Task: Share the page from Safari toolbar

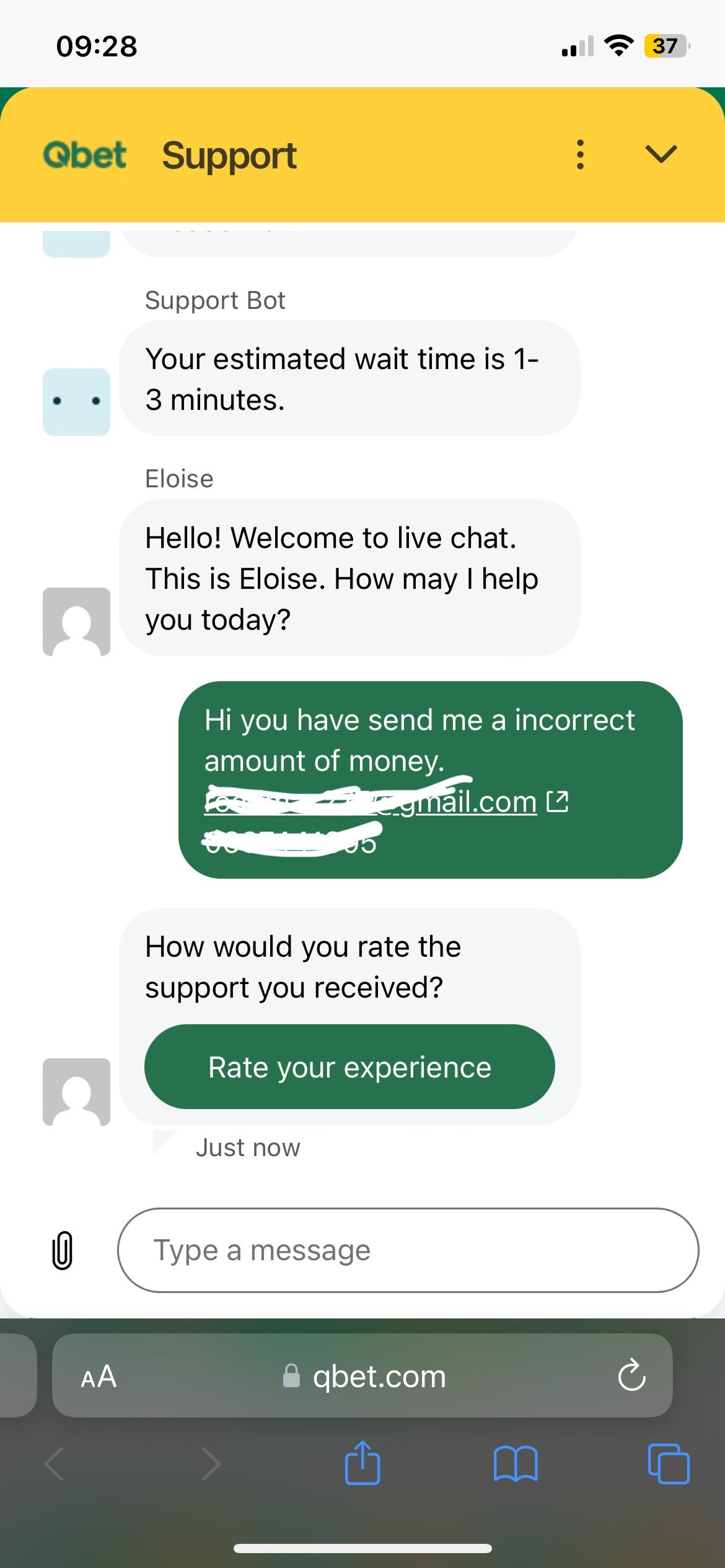Action: click(362, 1464)
